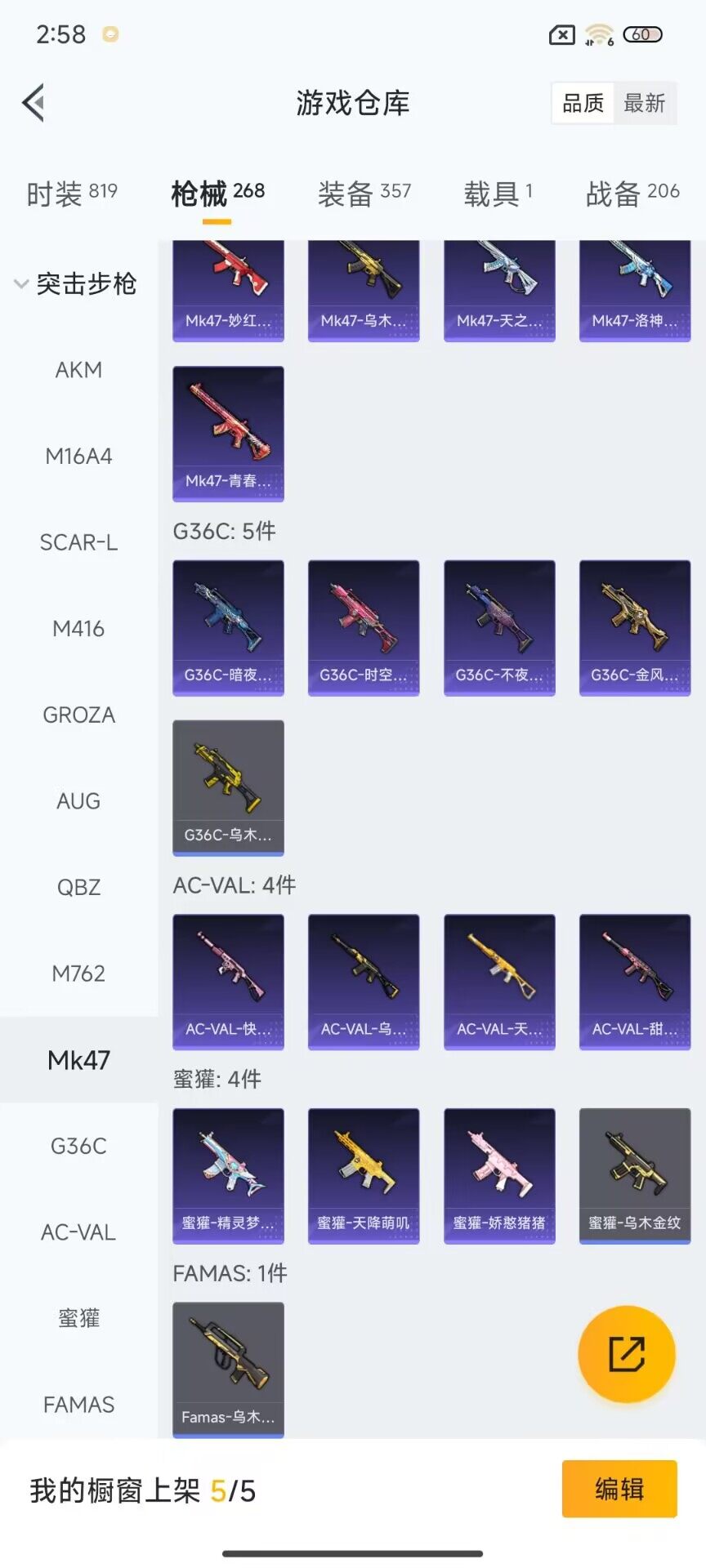Select AKM in the sidebar
706x1568 pixels.
click(78, 370)
